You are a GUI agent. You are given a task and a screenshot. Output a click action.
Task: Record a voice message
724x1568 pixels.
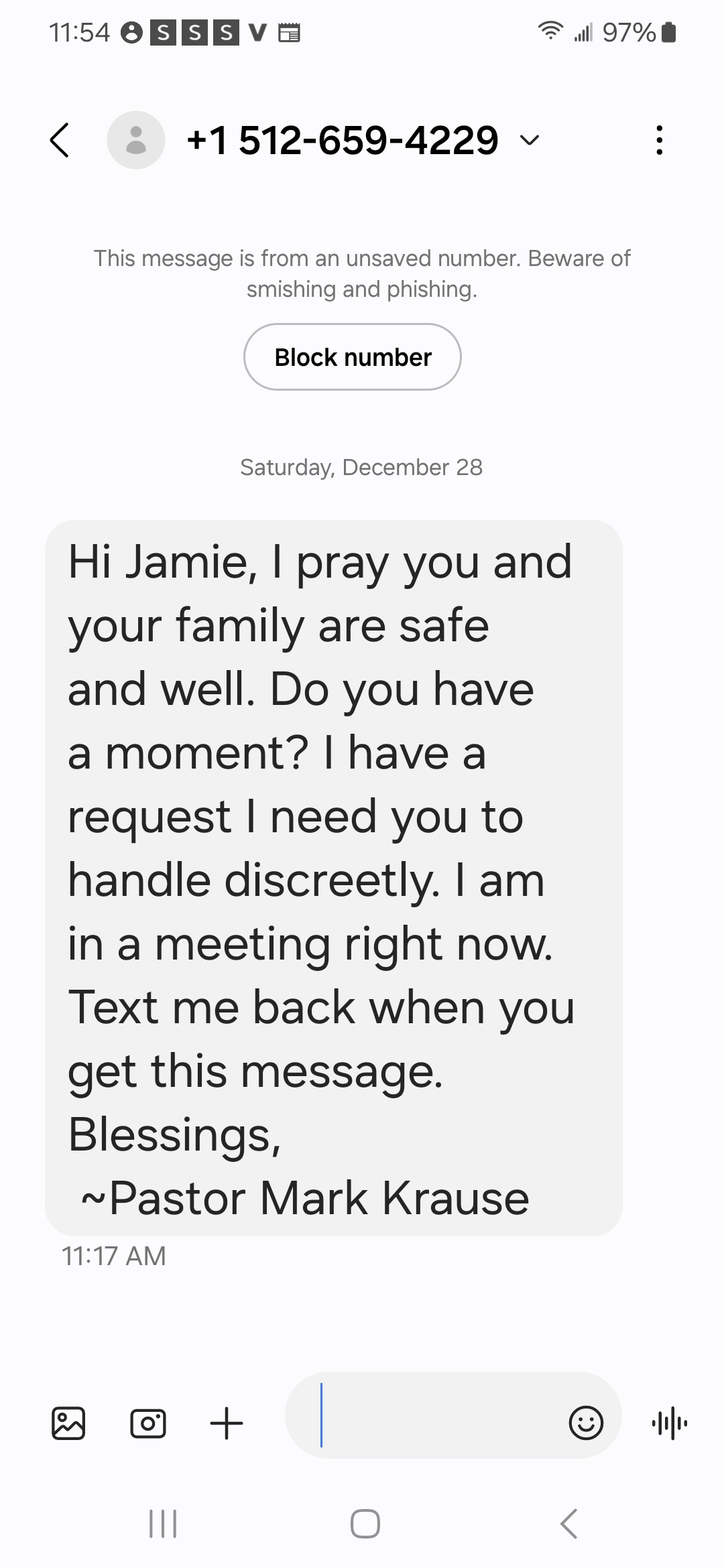669,1423
